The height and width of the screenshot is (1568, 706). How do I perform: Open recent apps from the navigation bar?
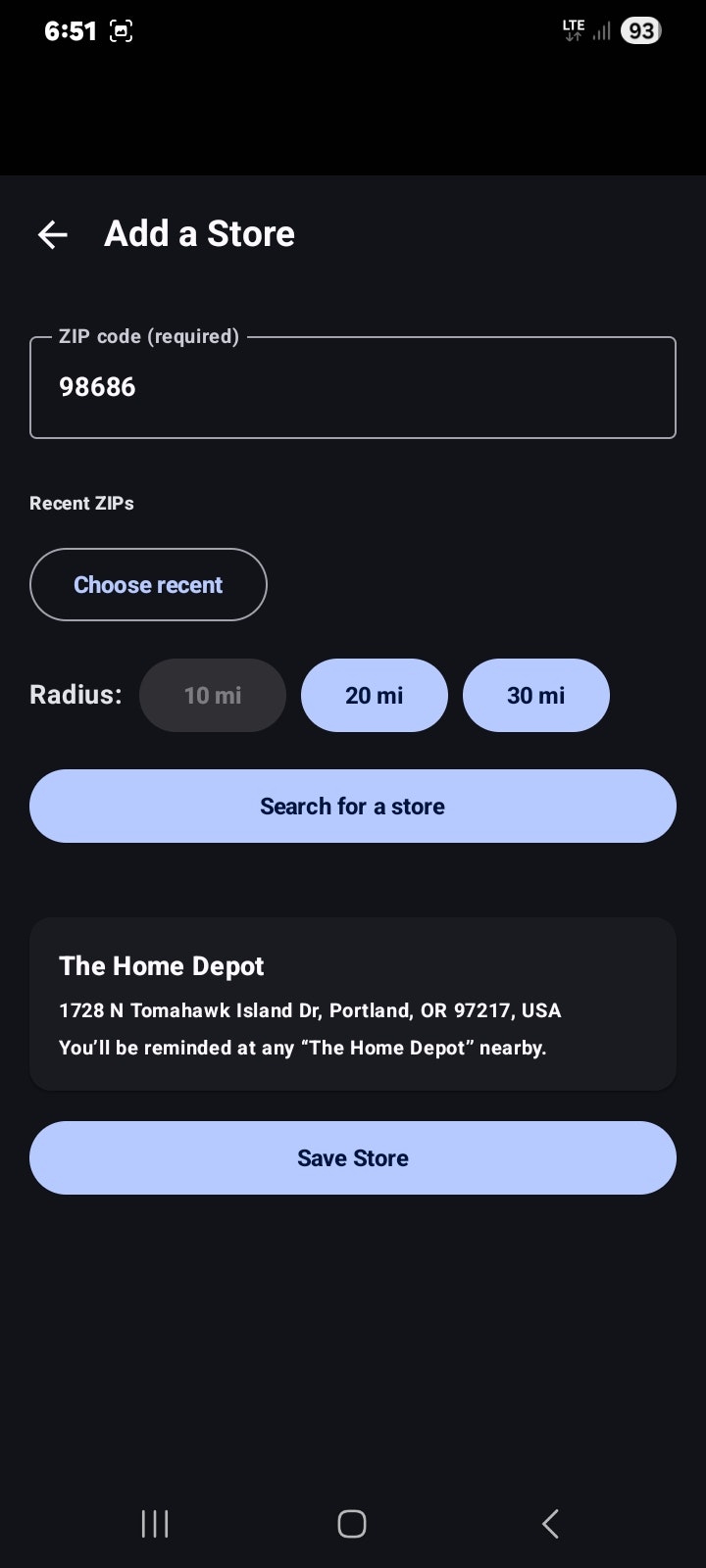[155, 1524]
